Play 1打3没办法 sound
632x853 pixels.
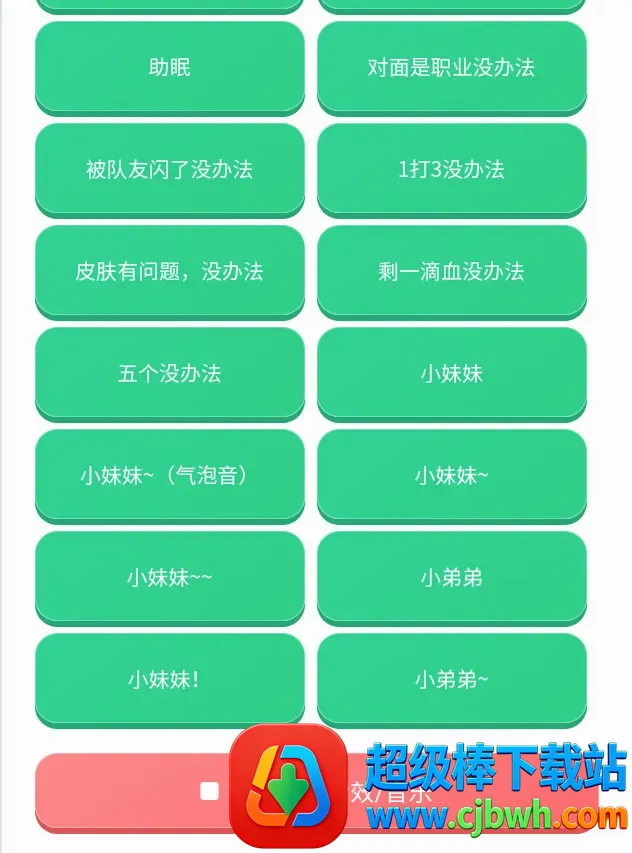tap(451, 170)
